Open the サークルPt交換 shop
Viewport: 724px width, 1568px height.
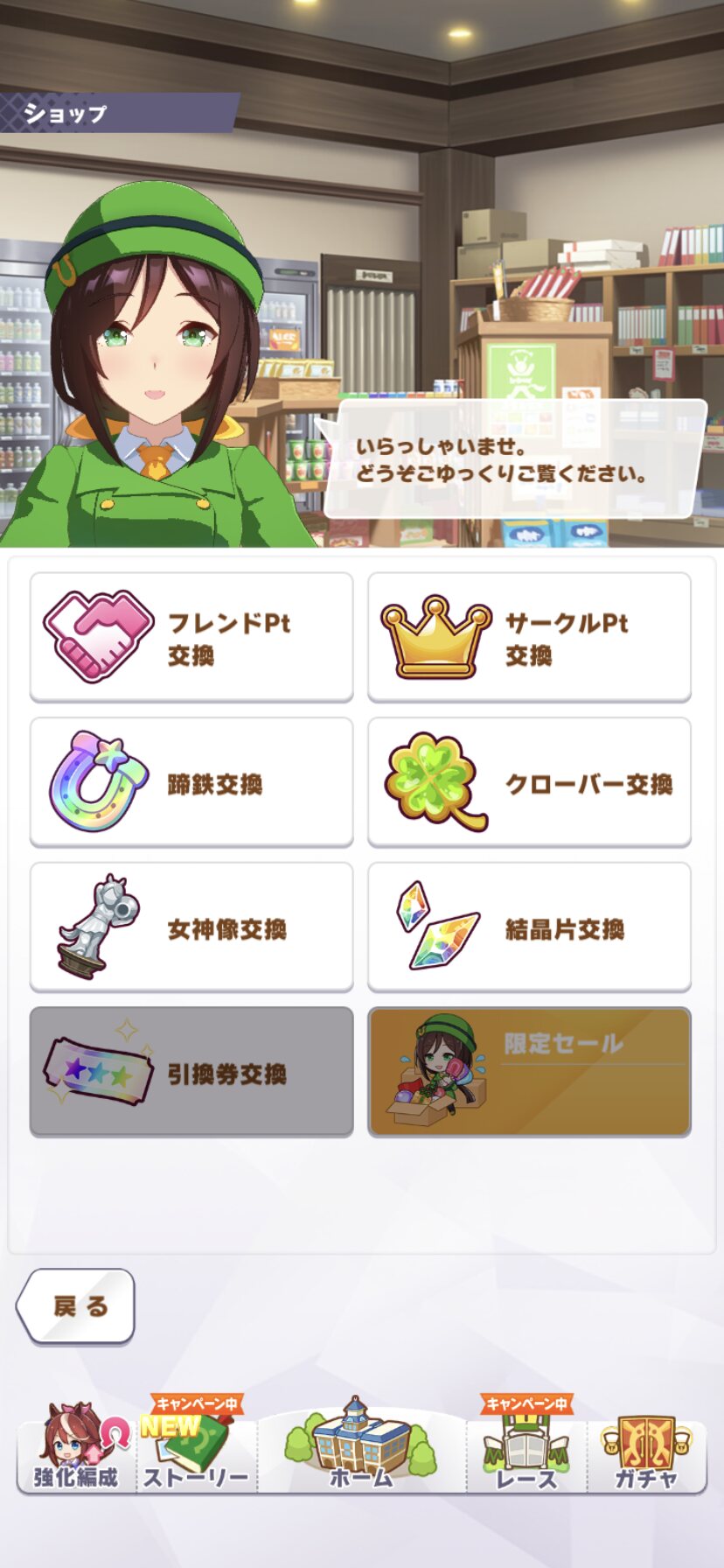pos(529,636)
